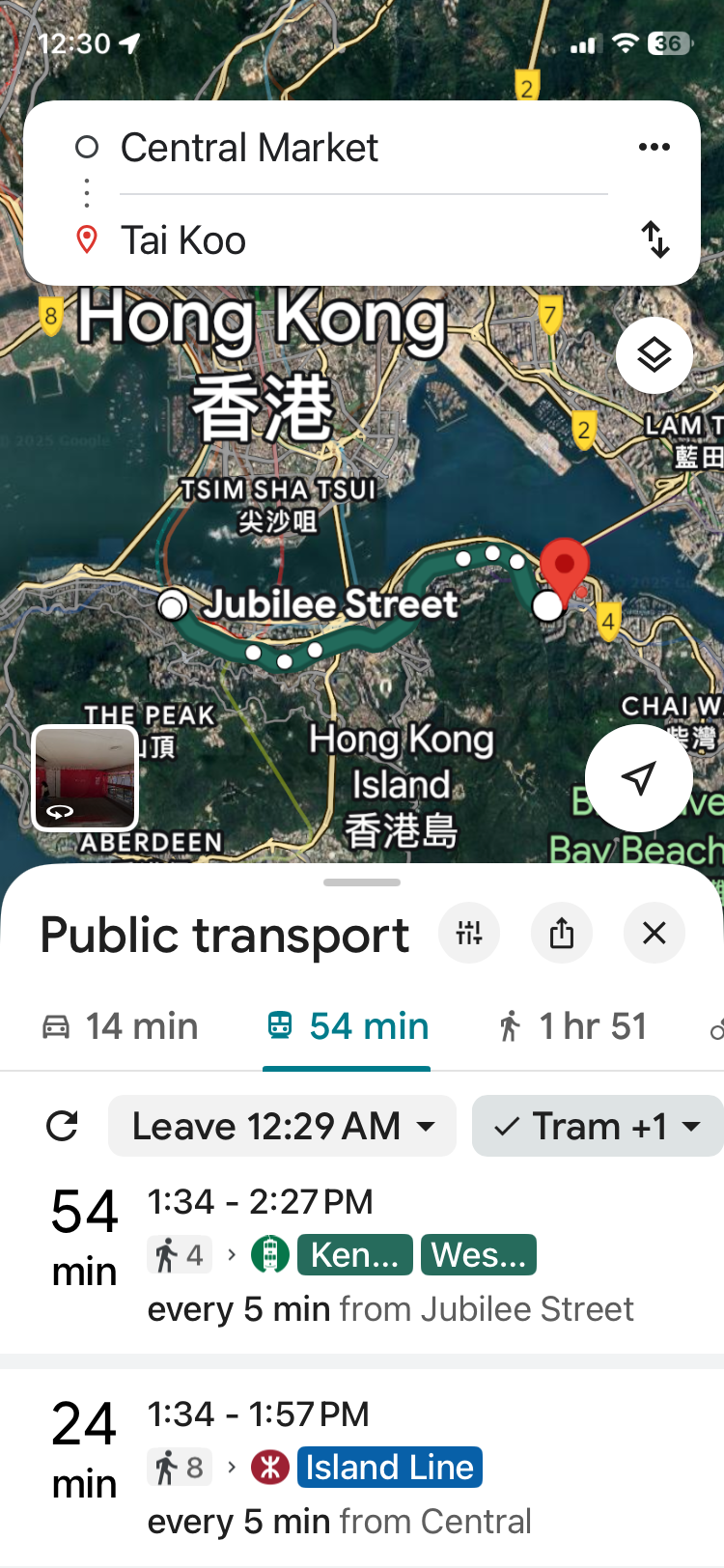Edit the Tai Koo destination field

tap(183, 240)
